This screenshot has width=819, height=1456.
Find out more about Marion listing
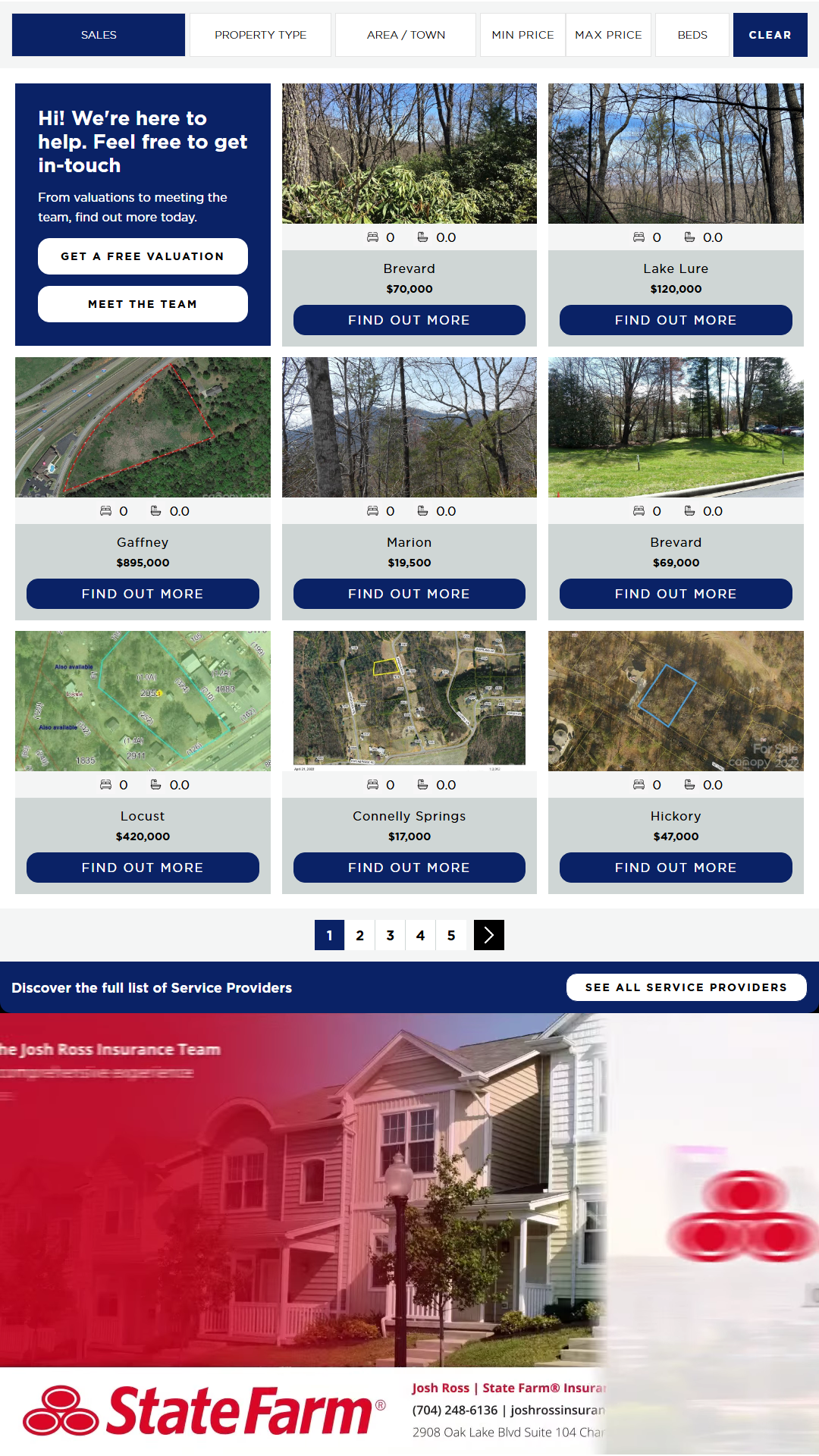(x=409, y=594)
